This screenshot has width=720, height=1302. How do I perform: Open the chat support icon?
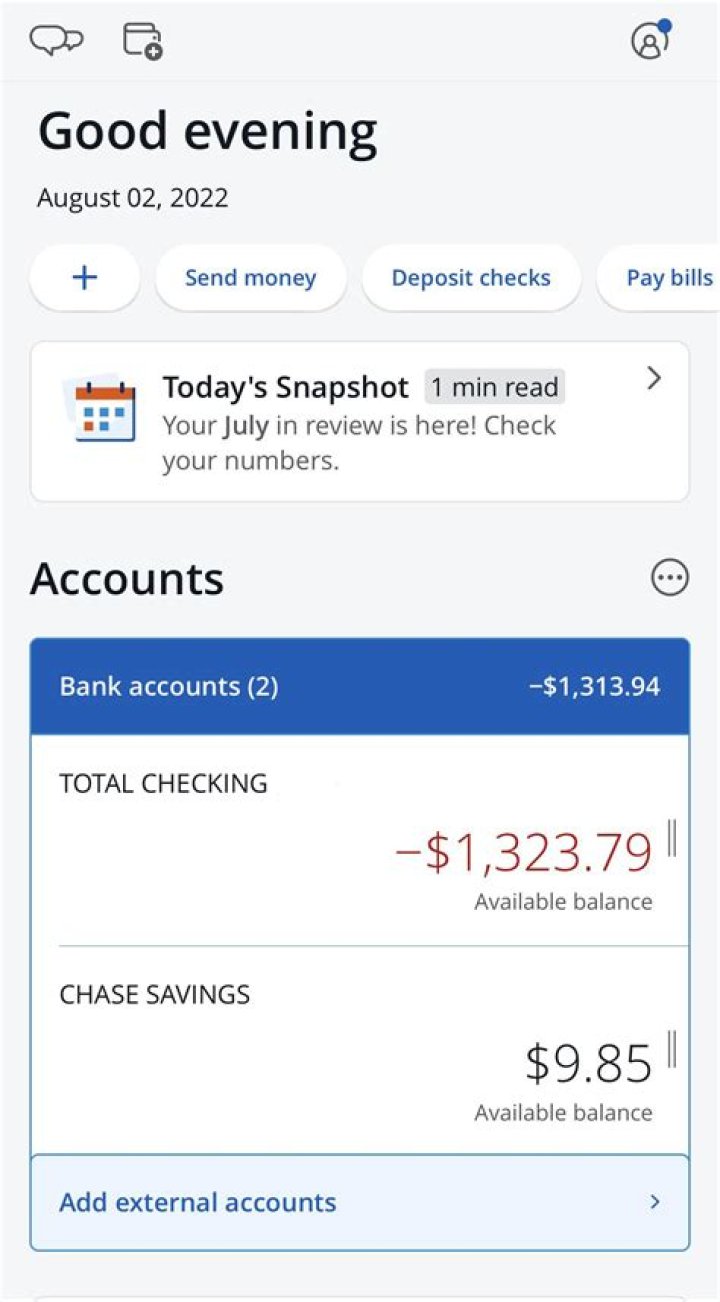[x=59, y=40]
